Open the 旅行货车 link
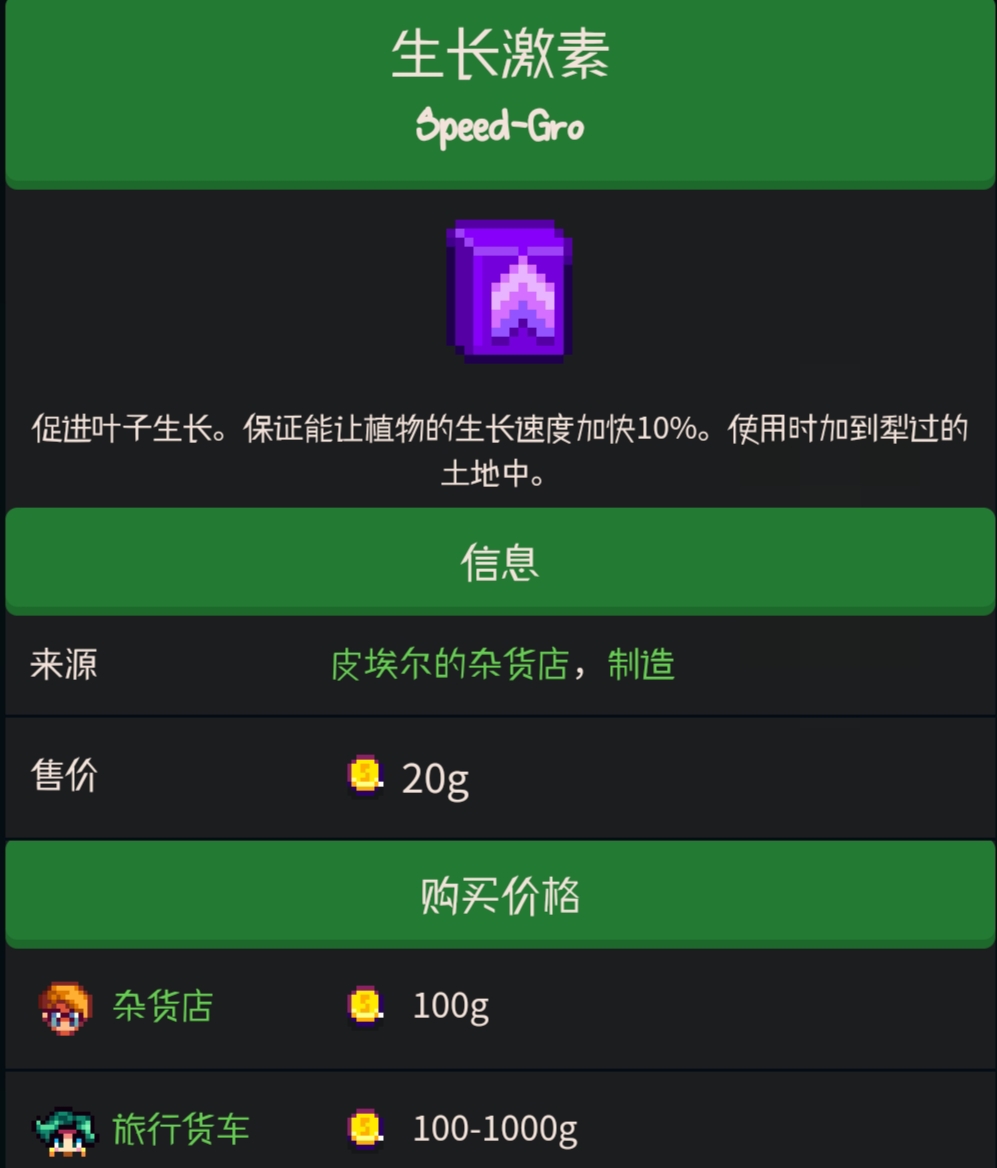 pyautogui.click(x=181, y=1129)
